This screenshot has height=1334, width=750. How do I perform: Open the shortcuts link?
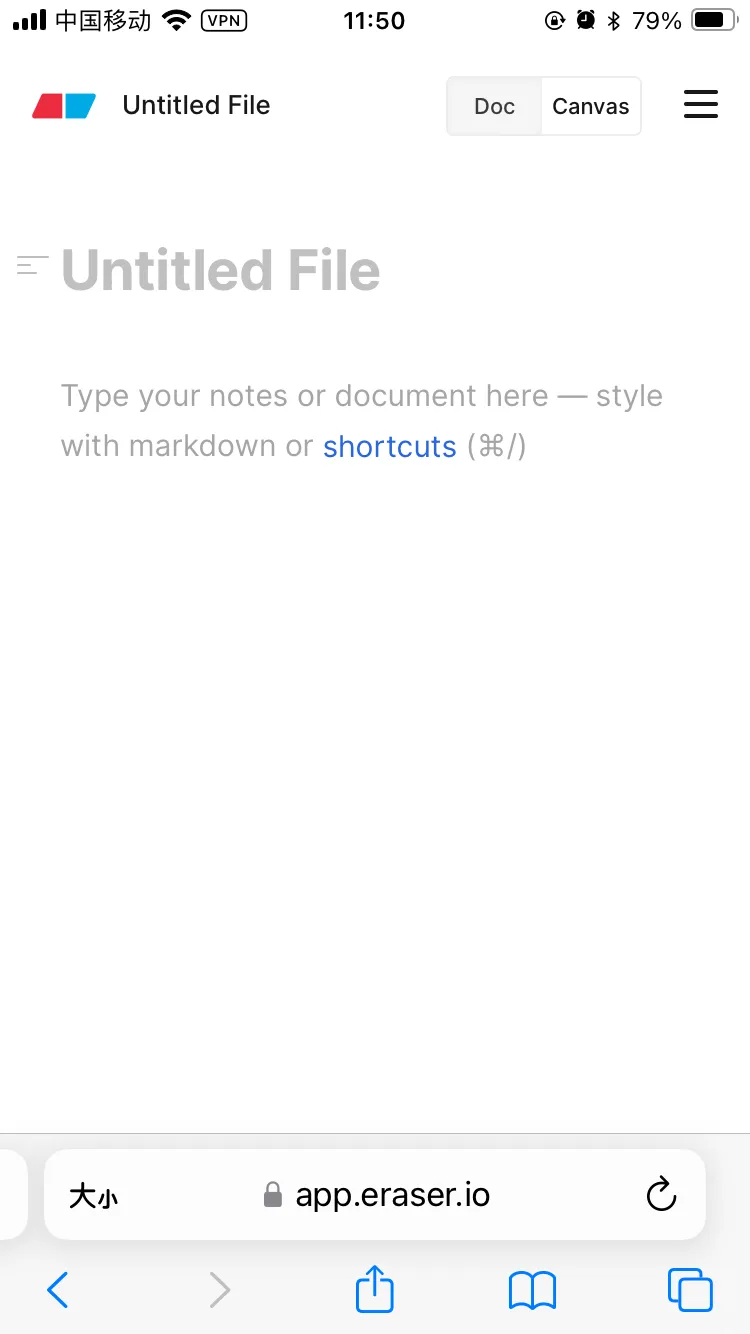[389, 446]
